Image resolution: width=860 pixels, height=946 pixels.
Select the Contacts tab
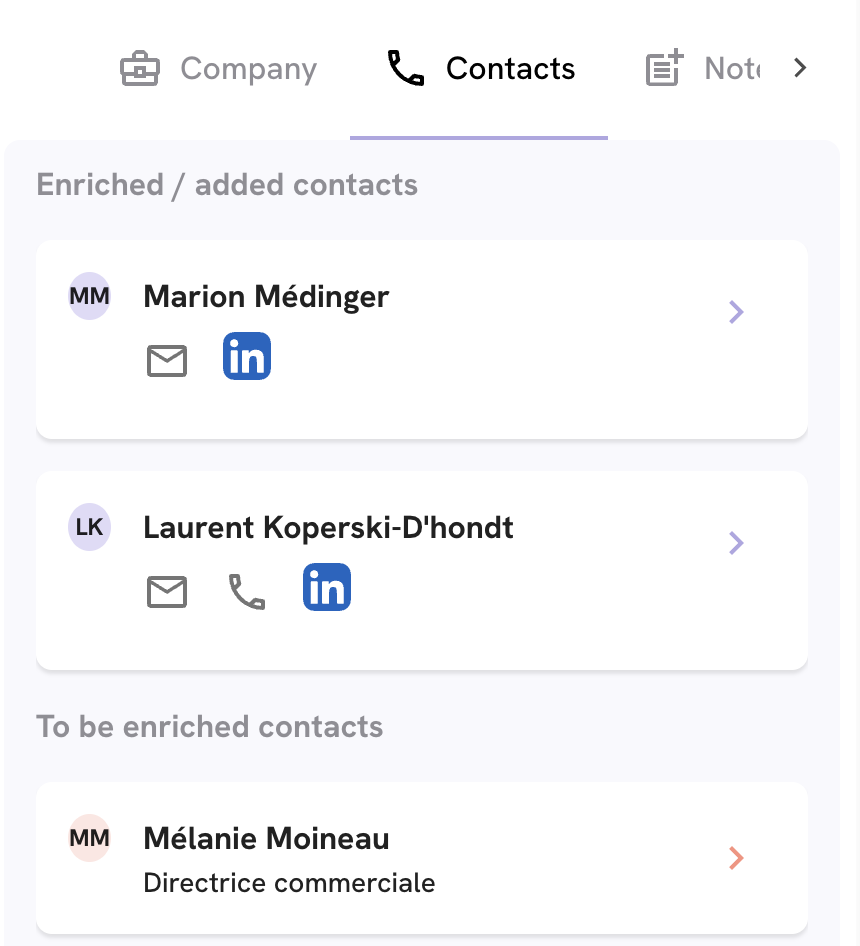(x=480, y=69)
